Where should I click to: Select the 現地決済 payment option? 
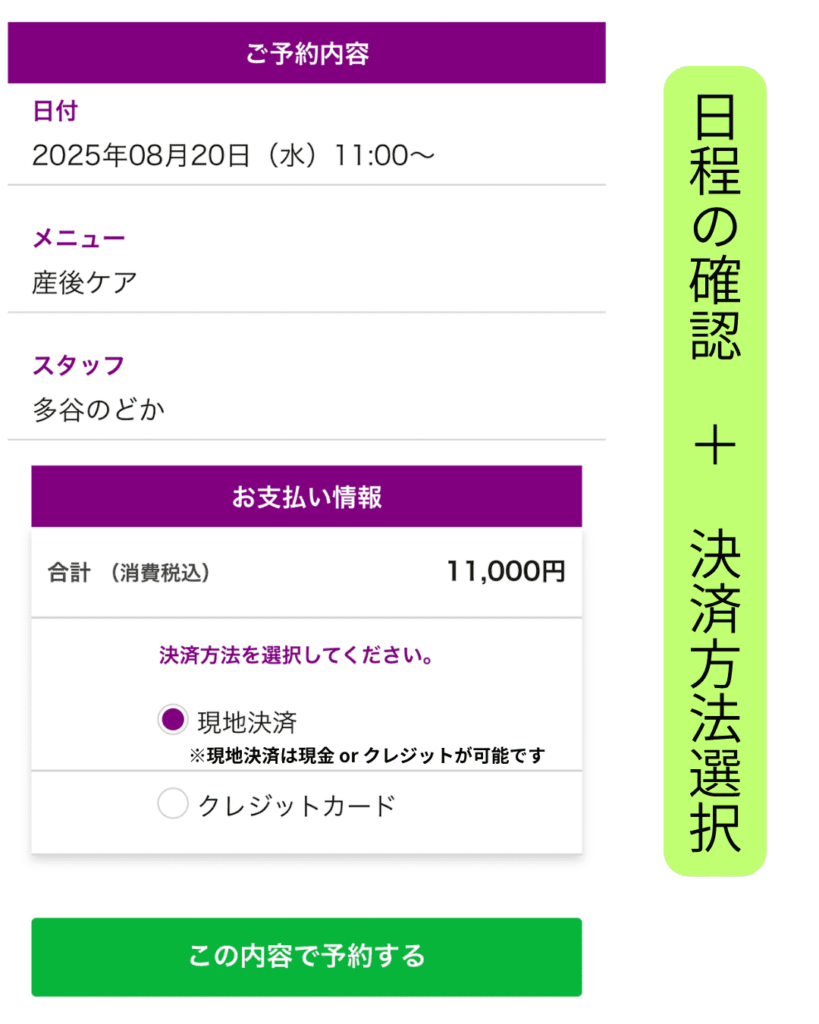point(173,719)
